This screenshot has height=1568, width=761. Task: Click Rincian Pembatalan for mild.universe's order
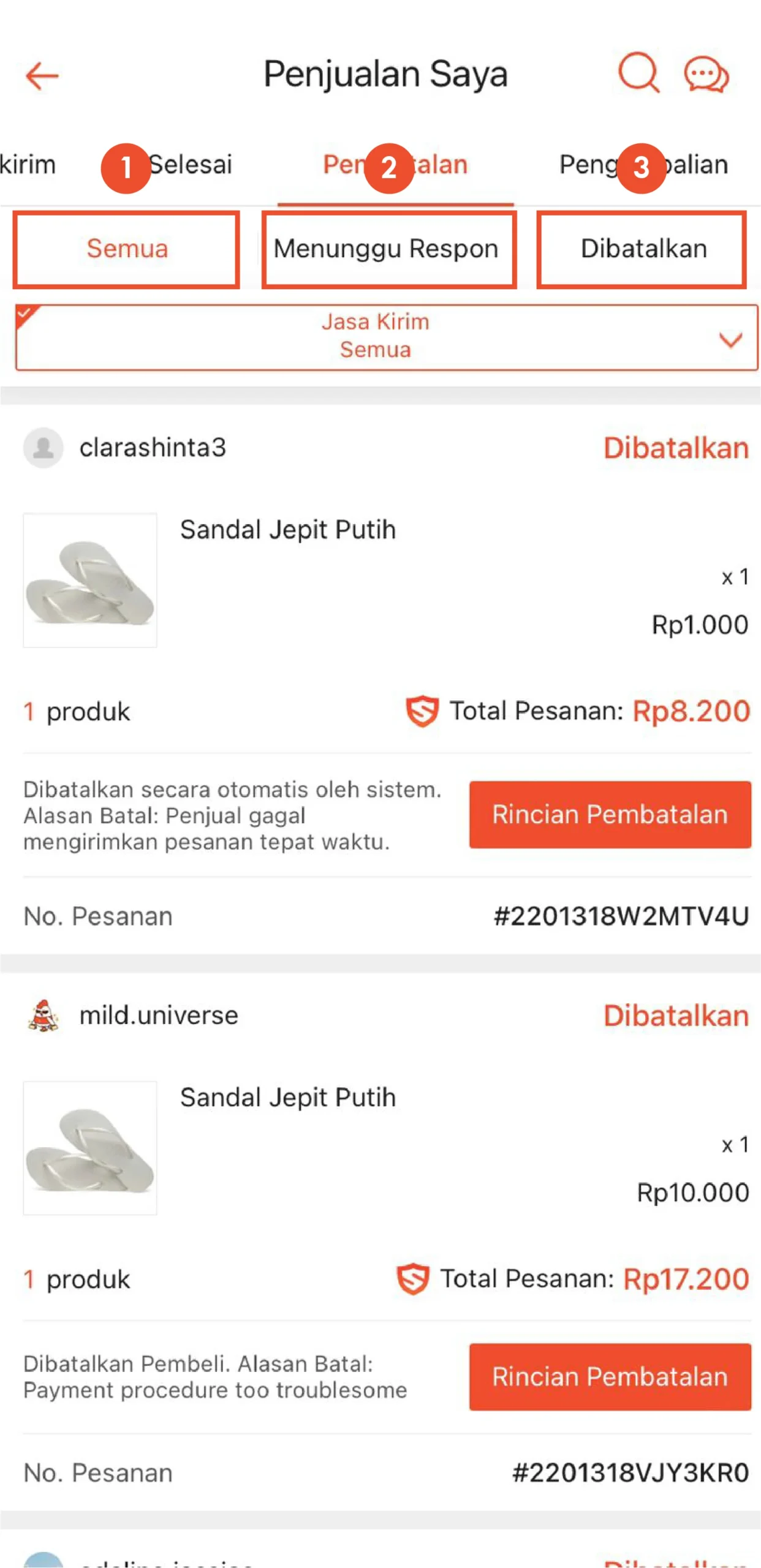(x=608, y=1377)
